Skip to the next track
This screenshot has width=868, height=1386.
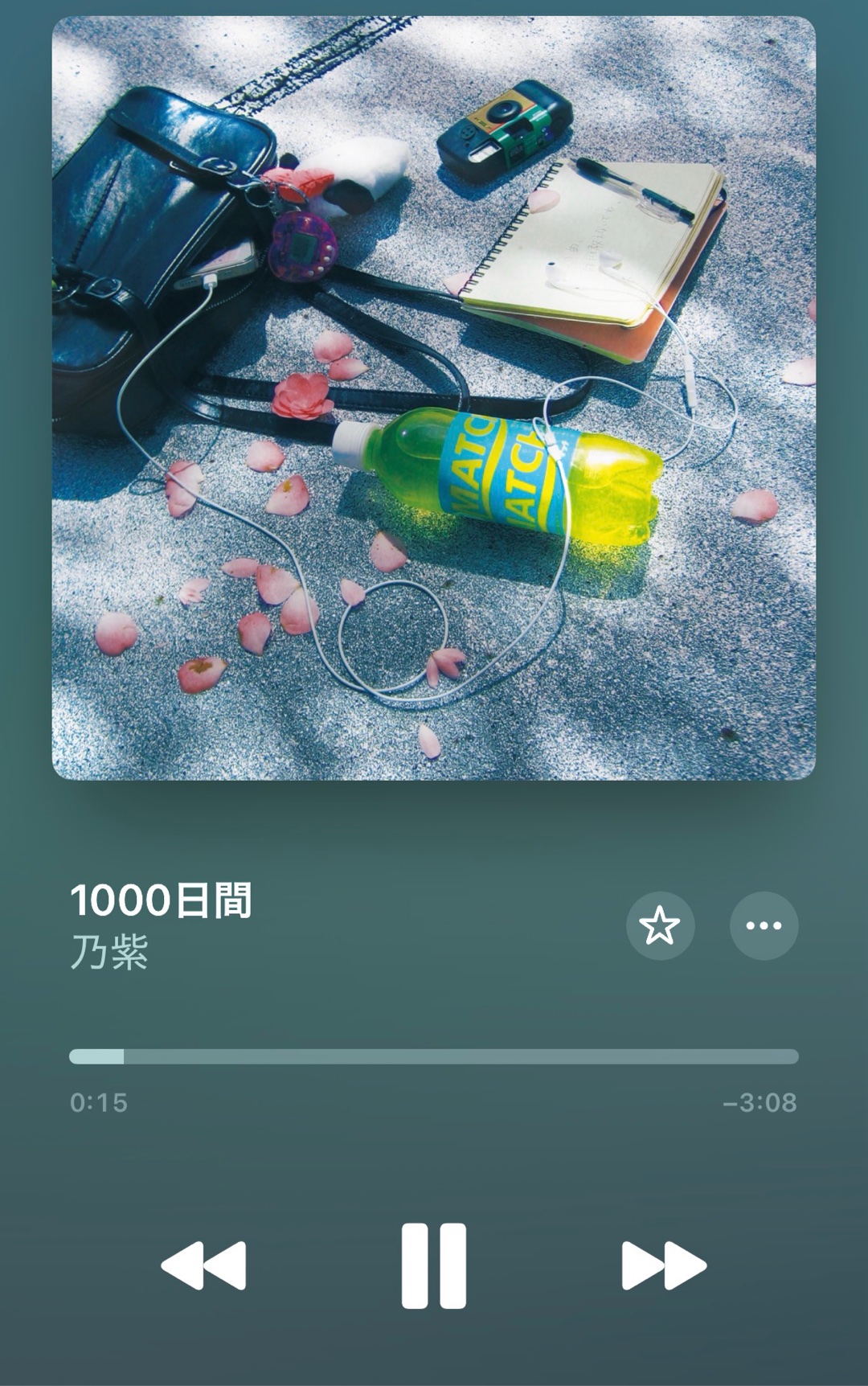(x=663, y=1265)
